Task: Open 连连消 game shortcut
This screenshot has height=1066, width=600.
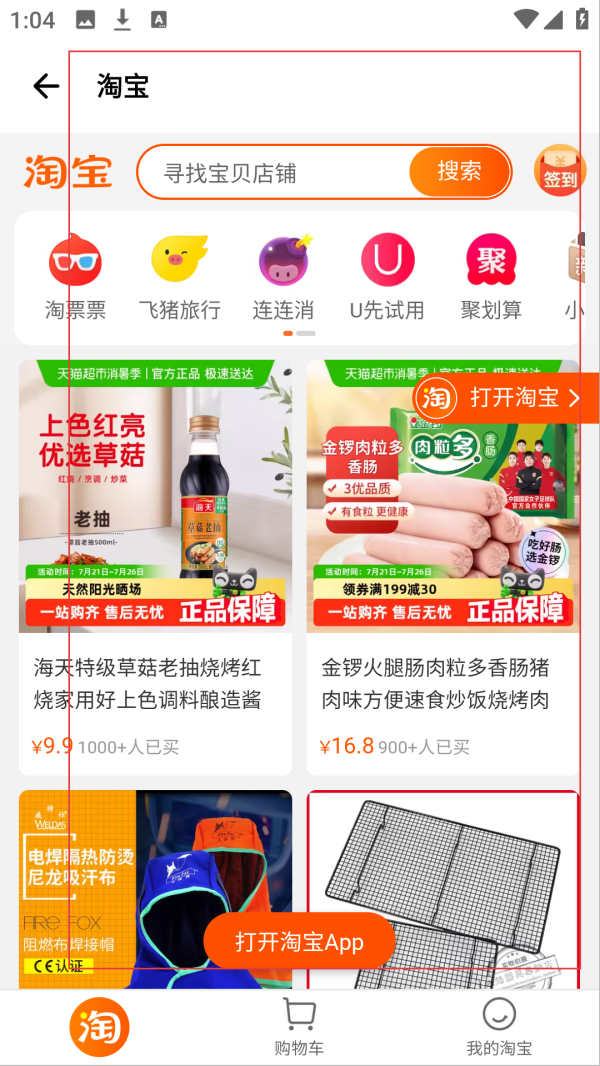Action: (x=283, y=277)
